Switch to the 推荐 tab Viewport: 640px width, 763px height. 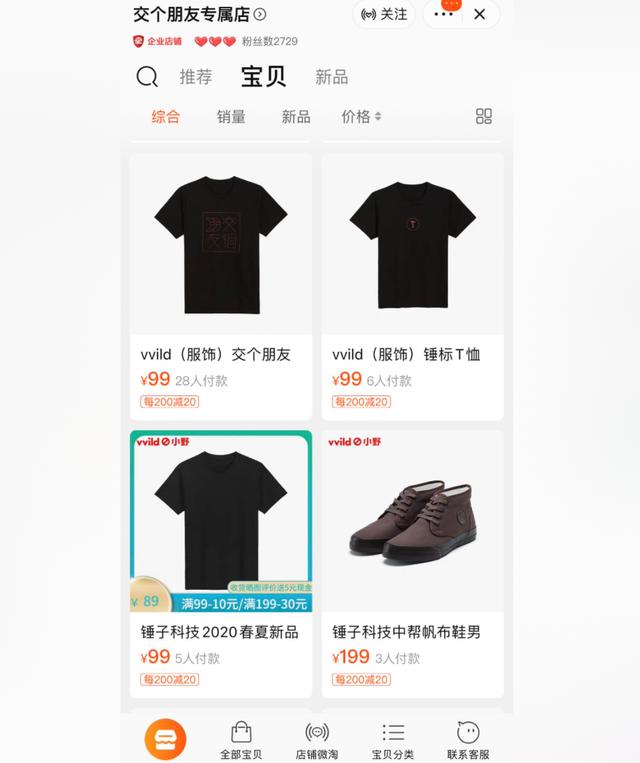point(196,77)
